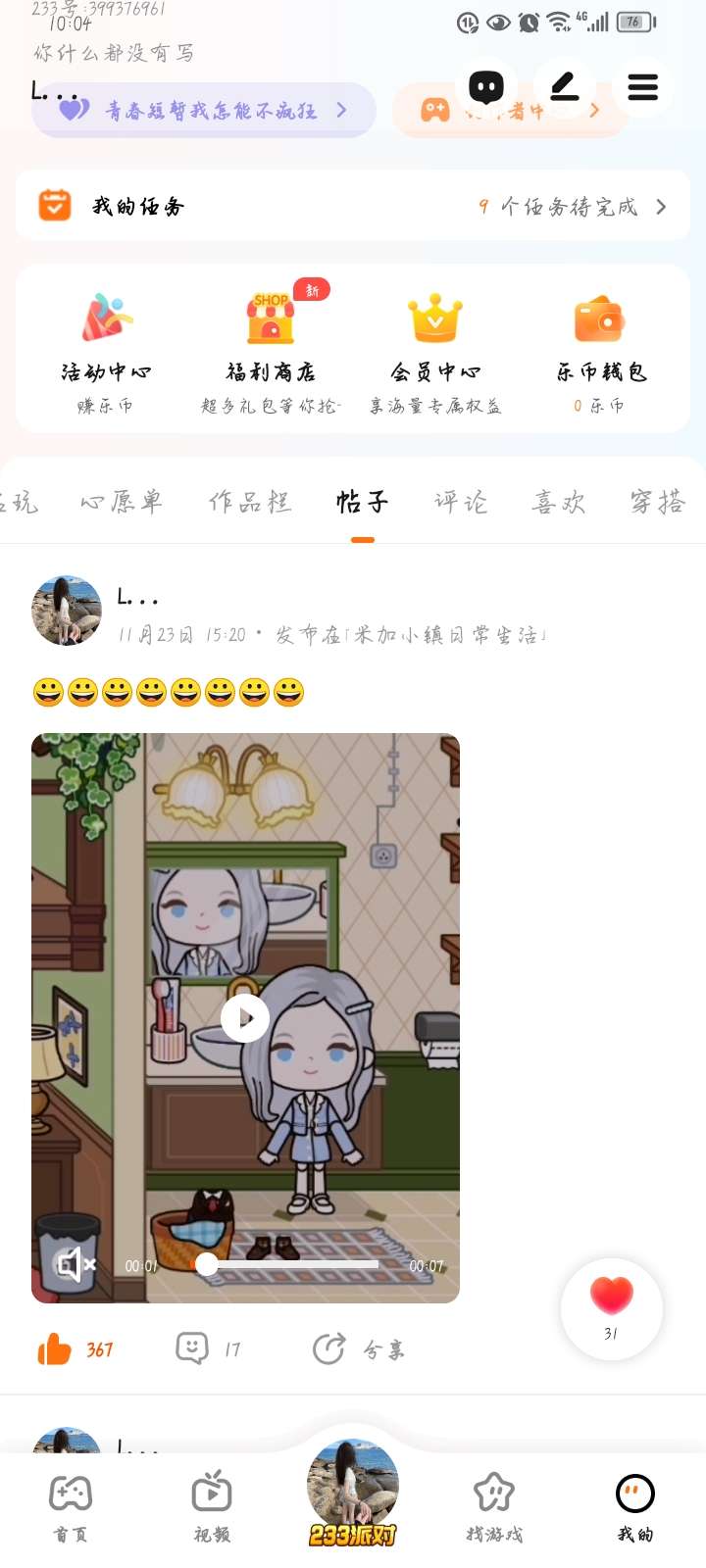706x1568 pixels.
Task: Switch to the 评论 tab
Action: pyautogui.click(x=461, y=503)
